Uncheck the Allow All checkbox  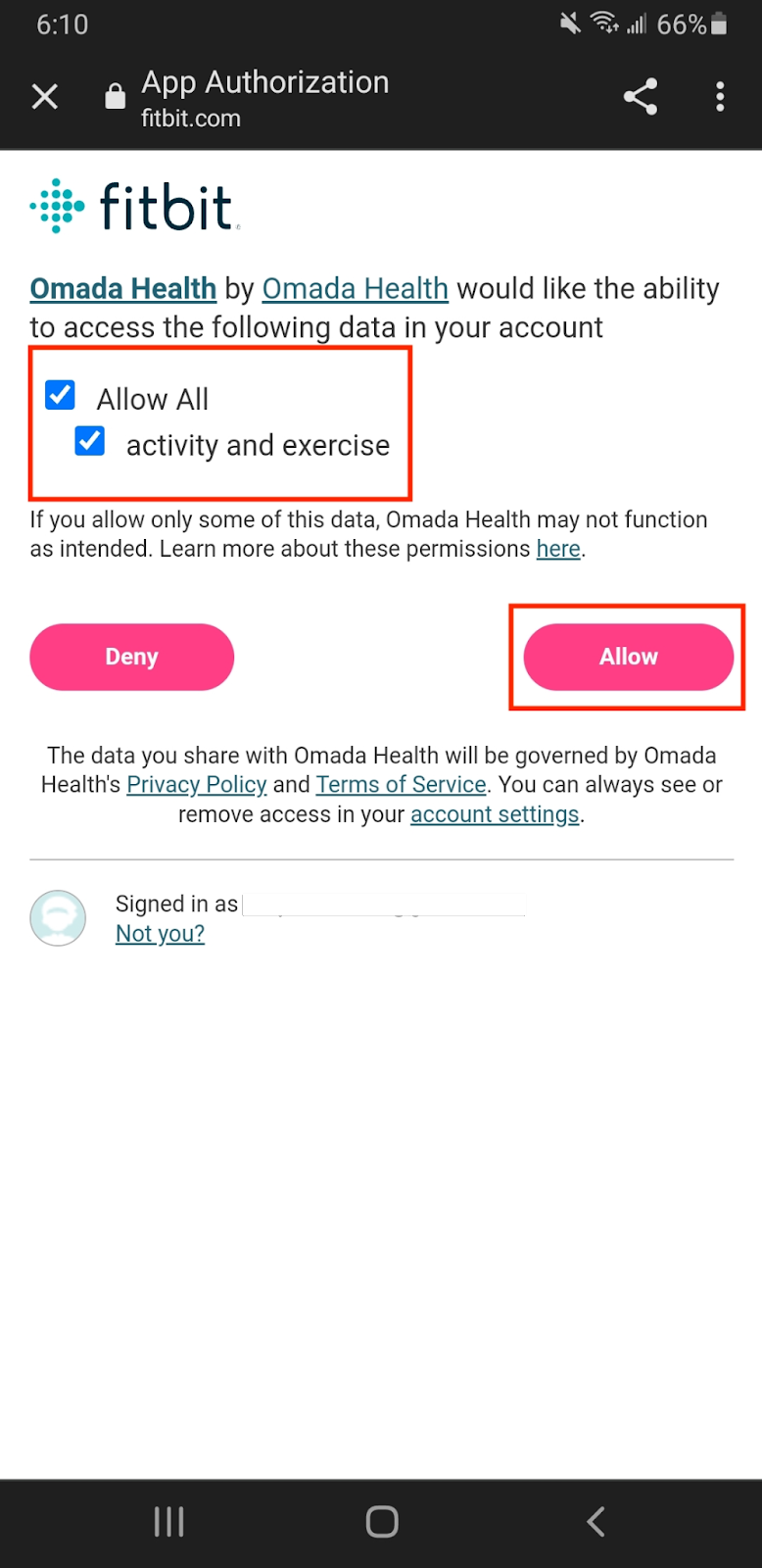[x=61, y=395]
